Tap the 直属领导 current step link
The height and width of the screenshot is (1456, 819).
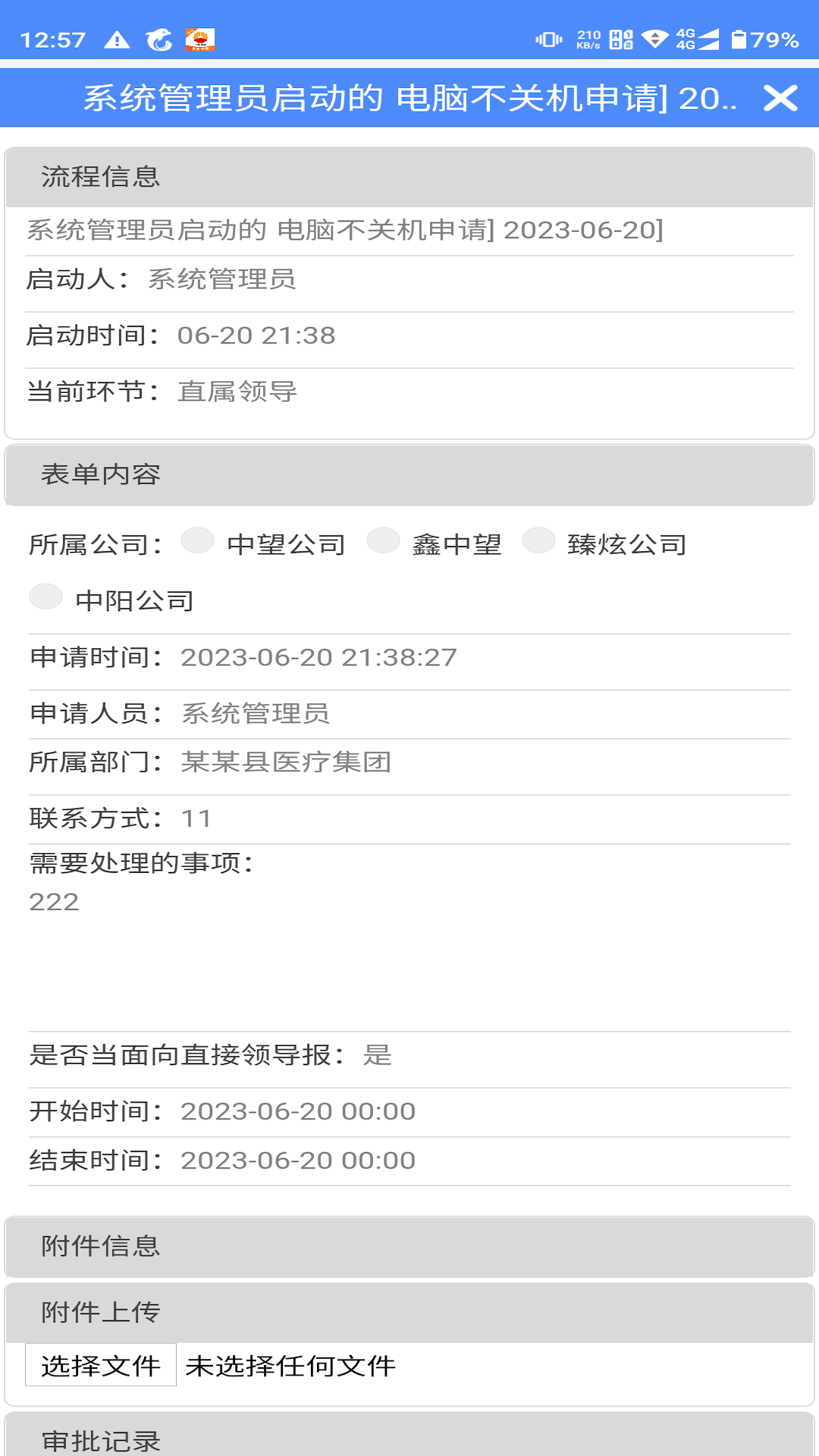[237, 393]
